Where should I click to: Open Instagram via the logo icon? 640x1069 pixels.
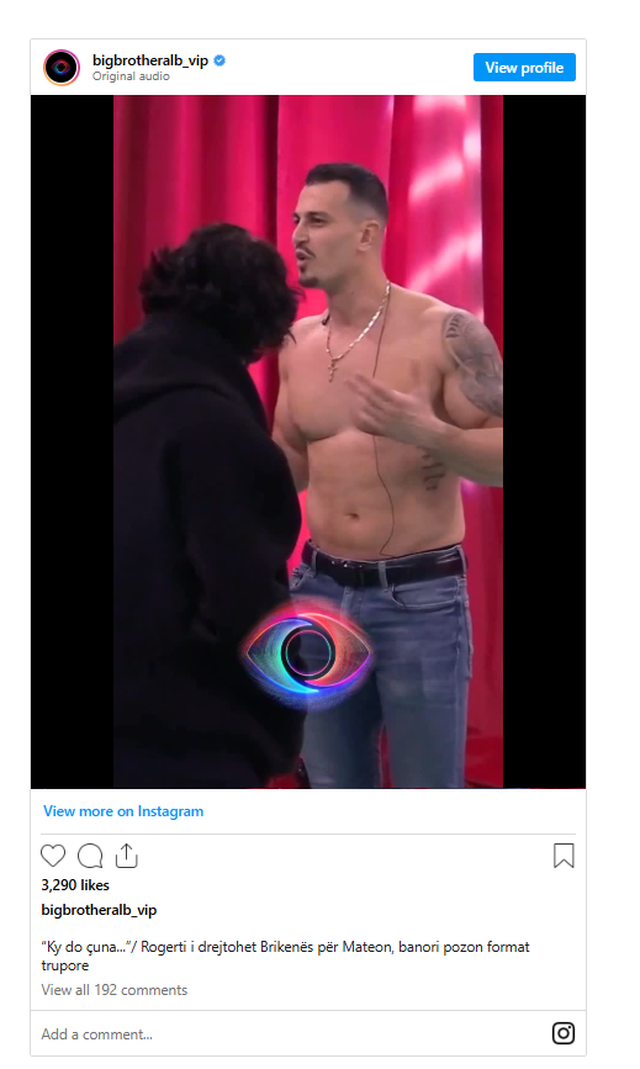coord(563,1033)
